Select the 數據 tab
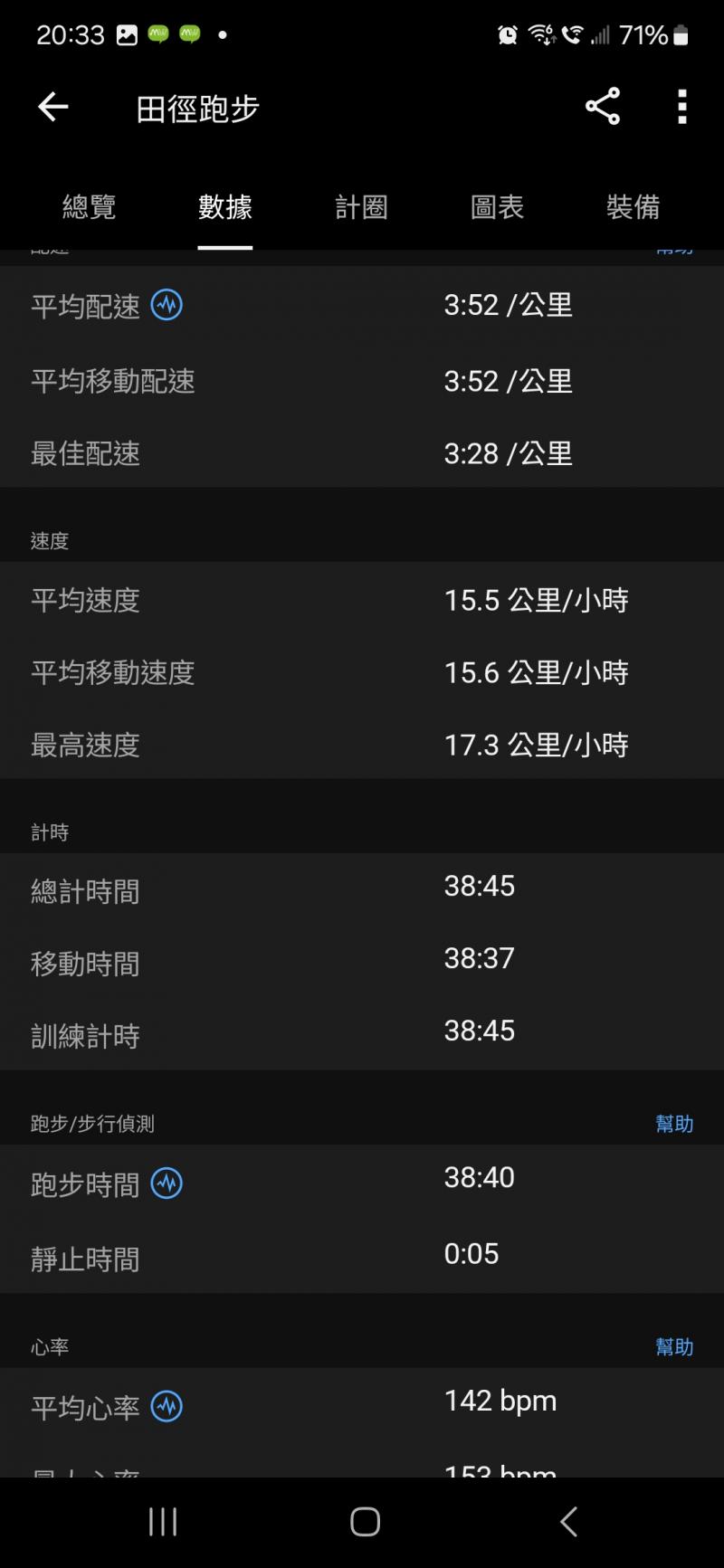 pyautogui.click(x=225, y=207)
